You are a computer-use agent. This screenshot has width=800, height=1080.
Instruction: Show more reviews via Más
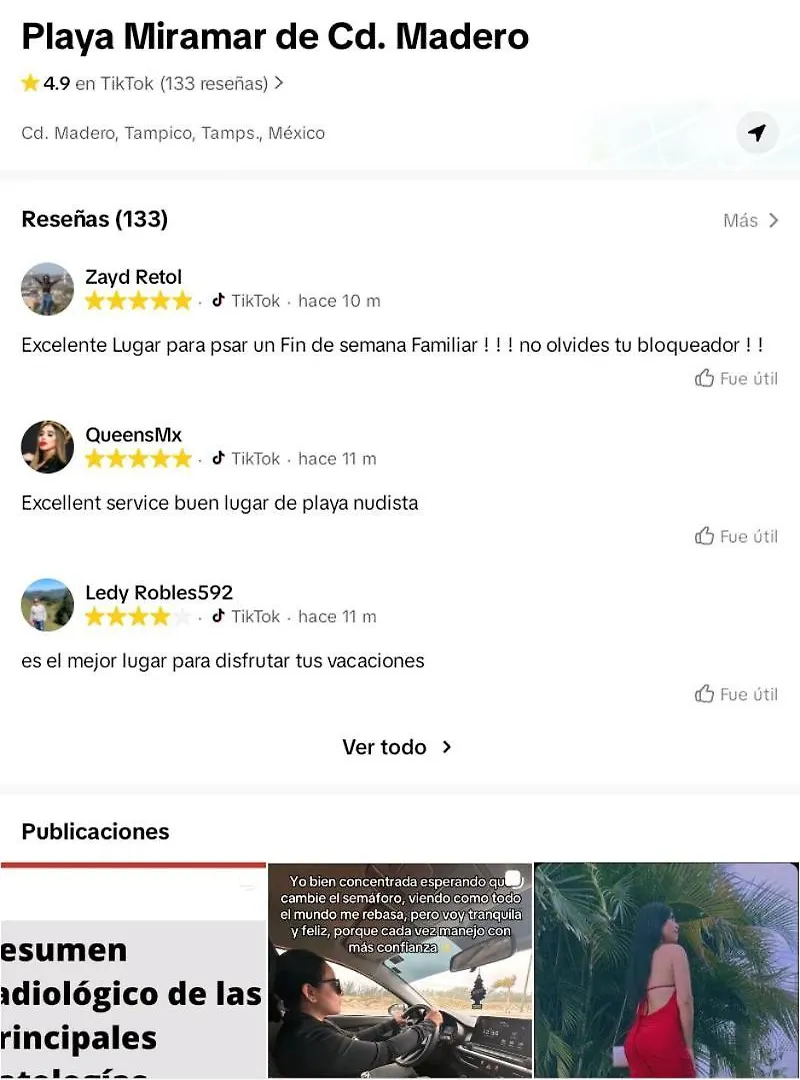[x=750, y=220]
